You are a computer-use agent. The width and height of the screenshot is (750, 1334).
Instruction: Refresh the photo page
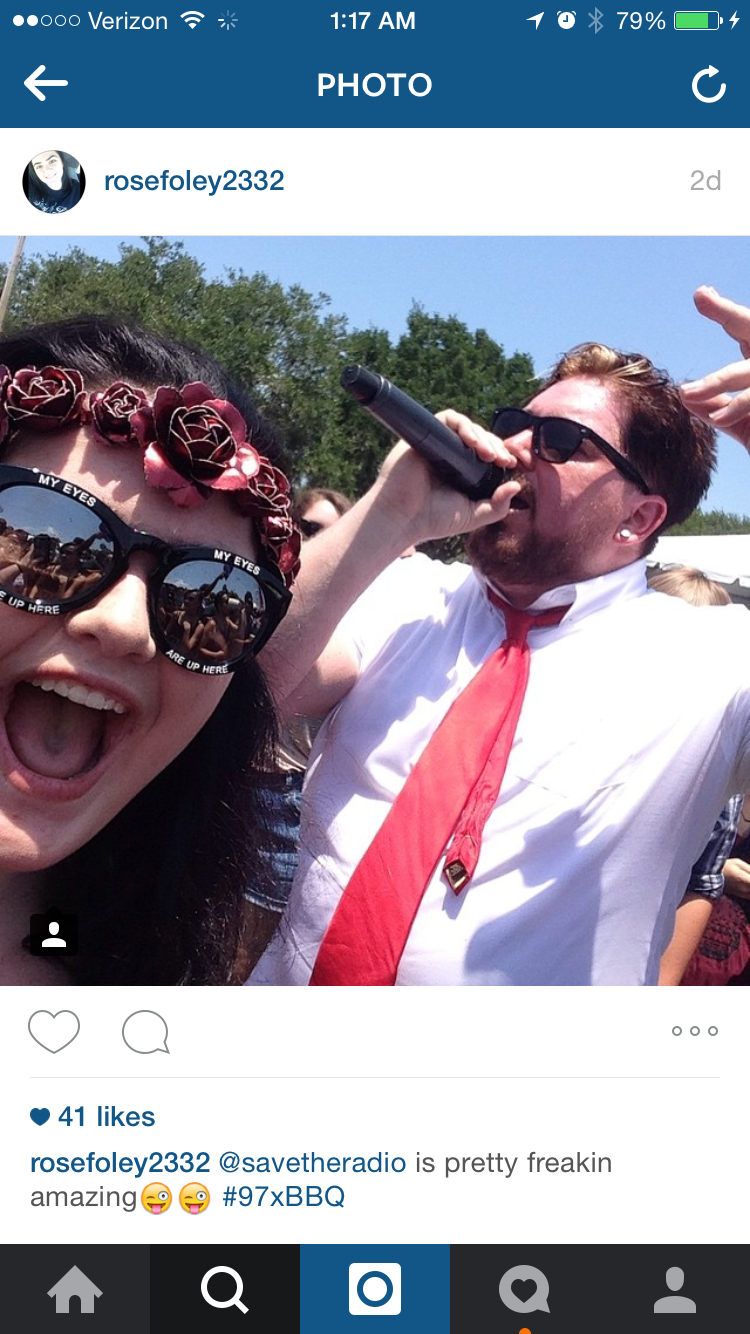[708, 86]
